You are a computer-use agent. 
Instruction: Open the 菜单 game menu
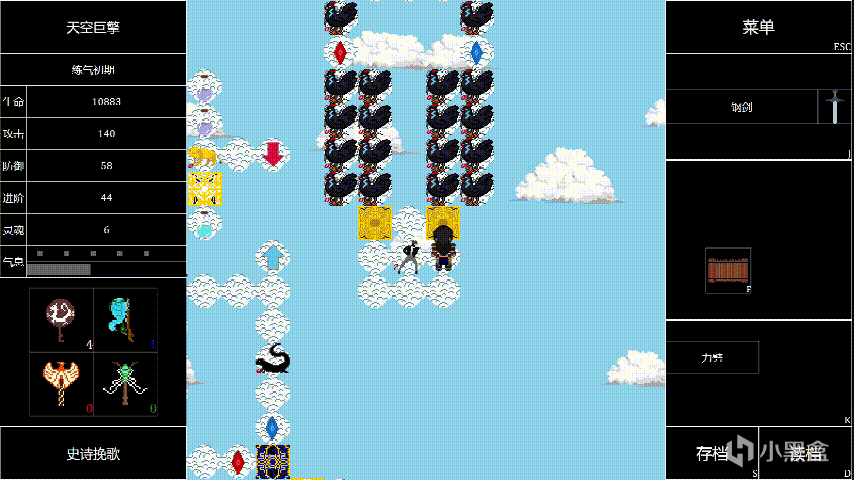(x=758, y=28)
